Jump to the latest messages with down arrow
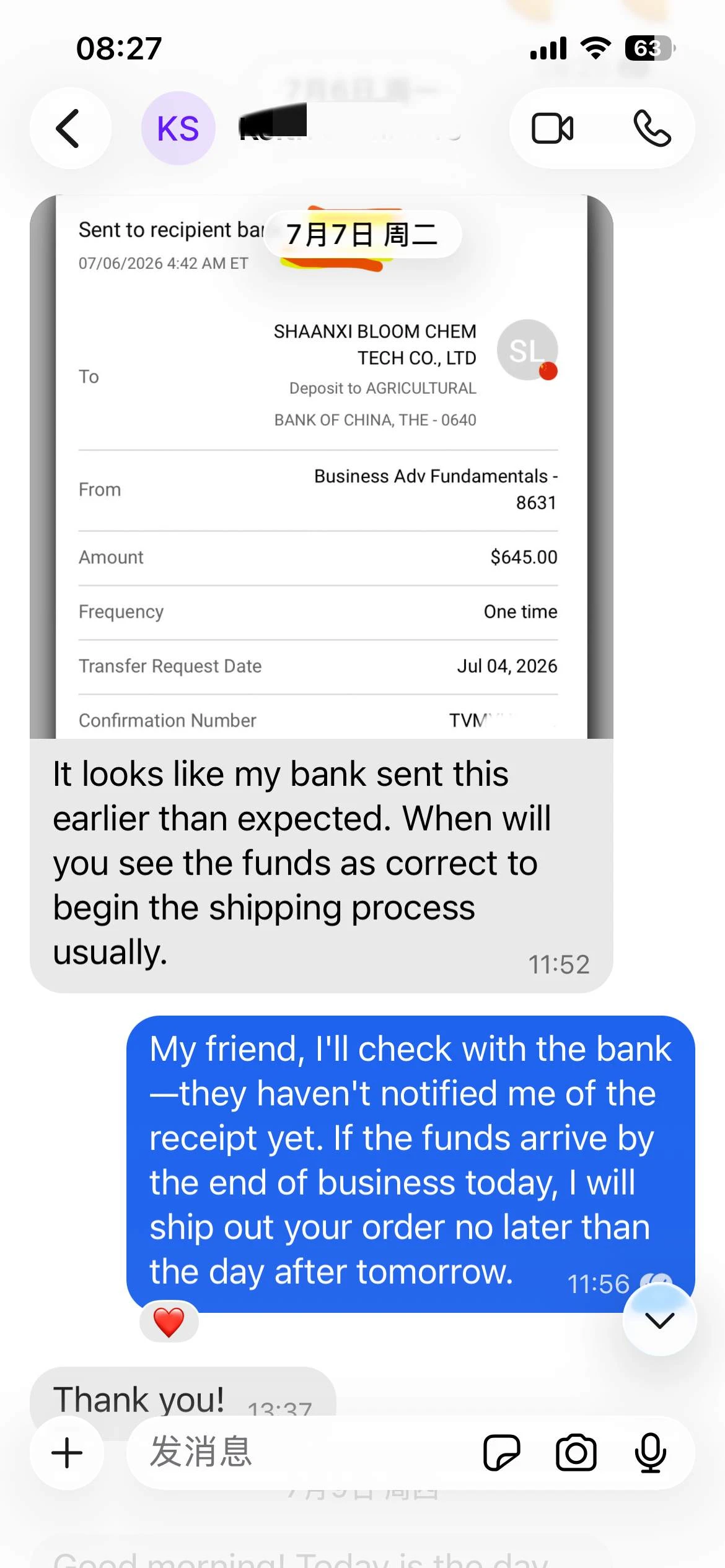This screenshot has width=725, height=1568. click(659, 1320)
